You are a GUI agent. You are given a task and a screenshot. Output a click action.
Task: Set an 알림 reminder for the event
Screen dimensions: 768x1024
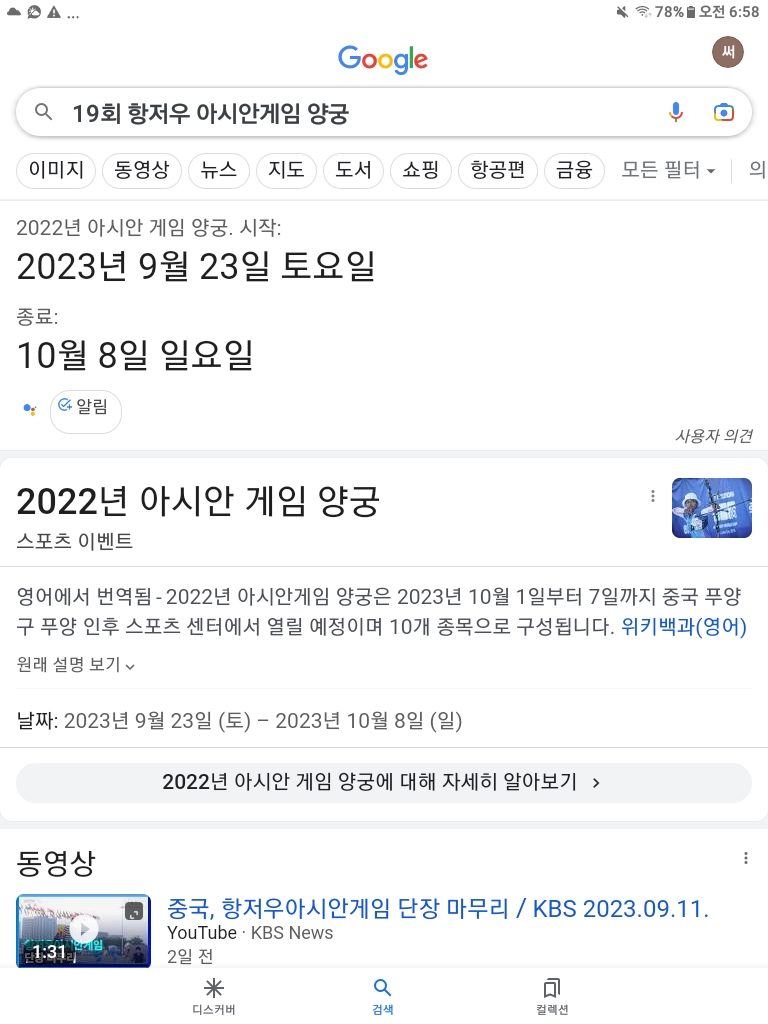click(x=86, y=410)
